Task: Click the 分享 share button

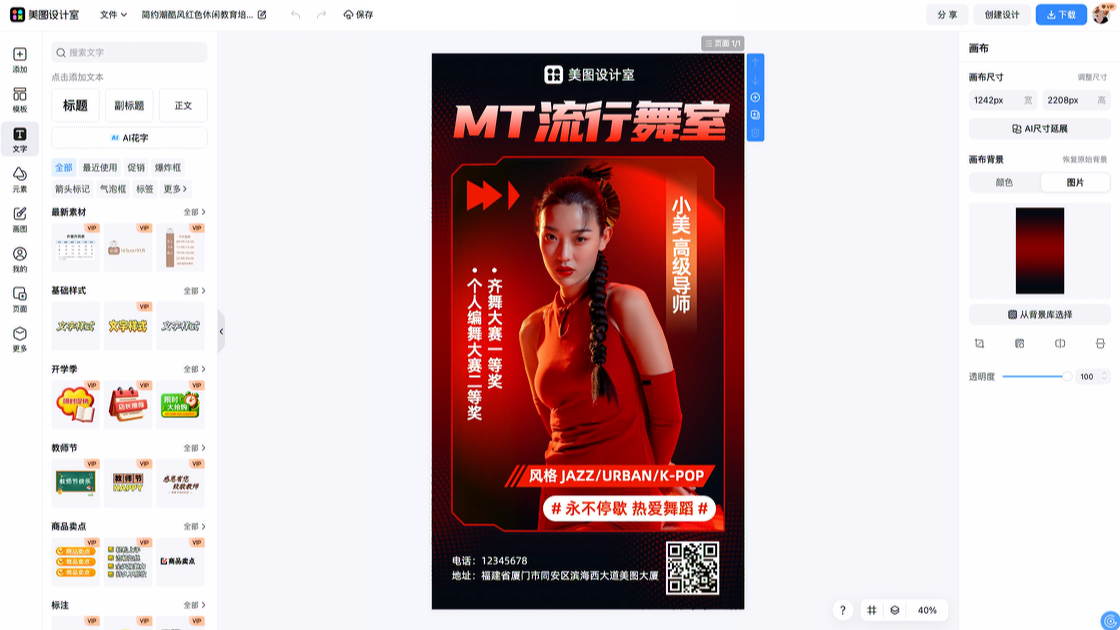Action: click(946, 15)
